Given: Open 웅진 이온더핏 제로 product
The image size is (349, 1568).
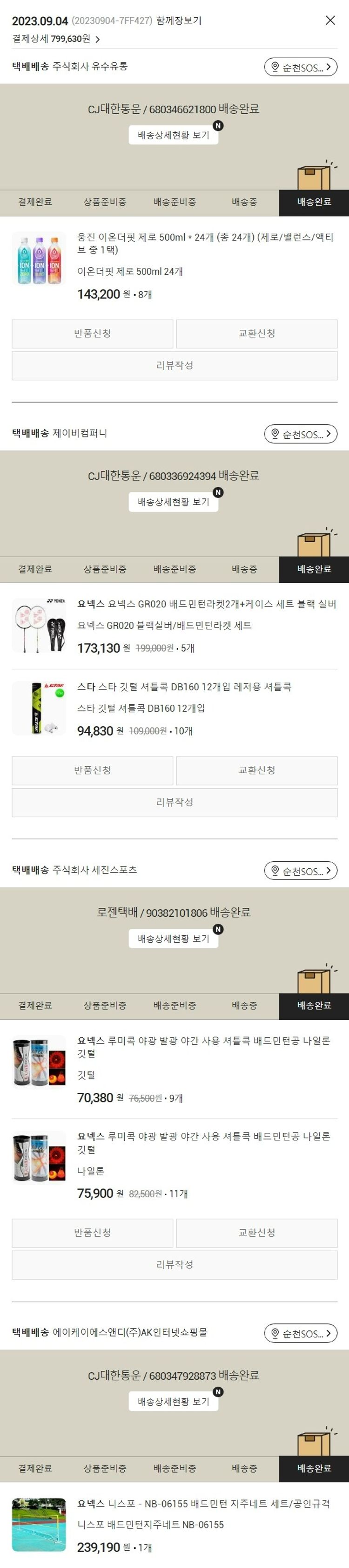Looking at the screenshot, I should click(204, 243).
